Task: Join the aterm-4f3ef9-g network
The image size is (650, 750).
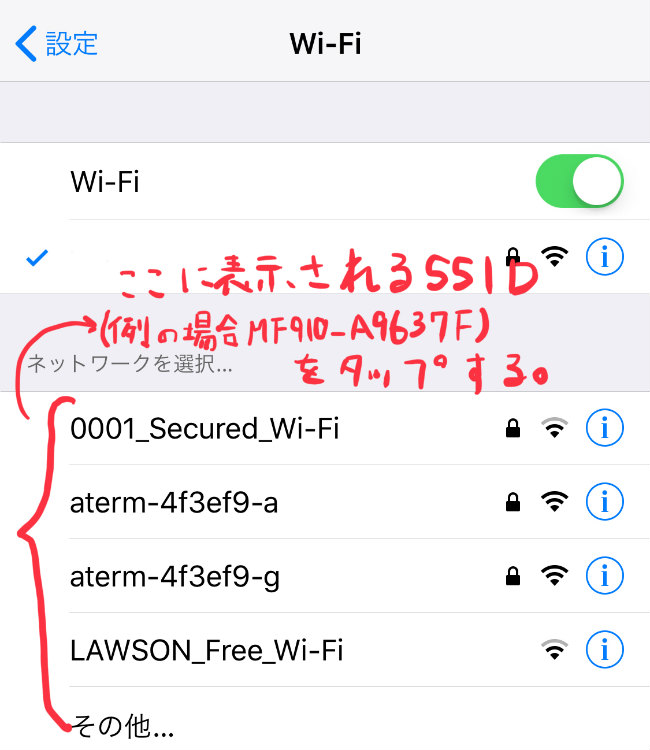Action: [x=174, y=577]
